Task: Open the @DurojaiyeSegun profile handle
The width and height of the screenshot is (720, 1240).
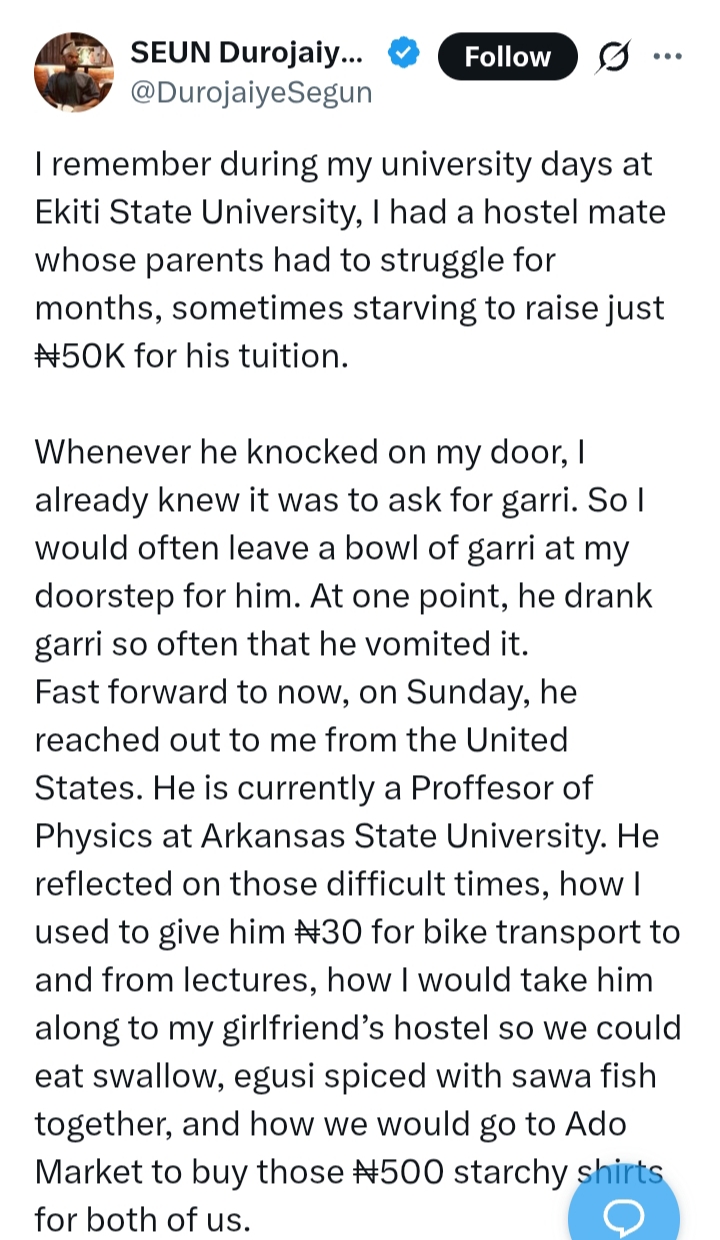Action: click(x=251, y=93)
